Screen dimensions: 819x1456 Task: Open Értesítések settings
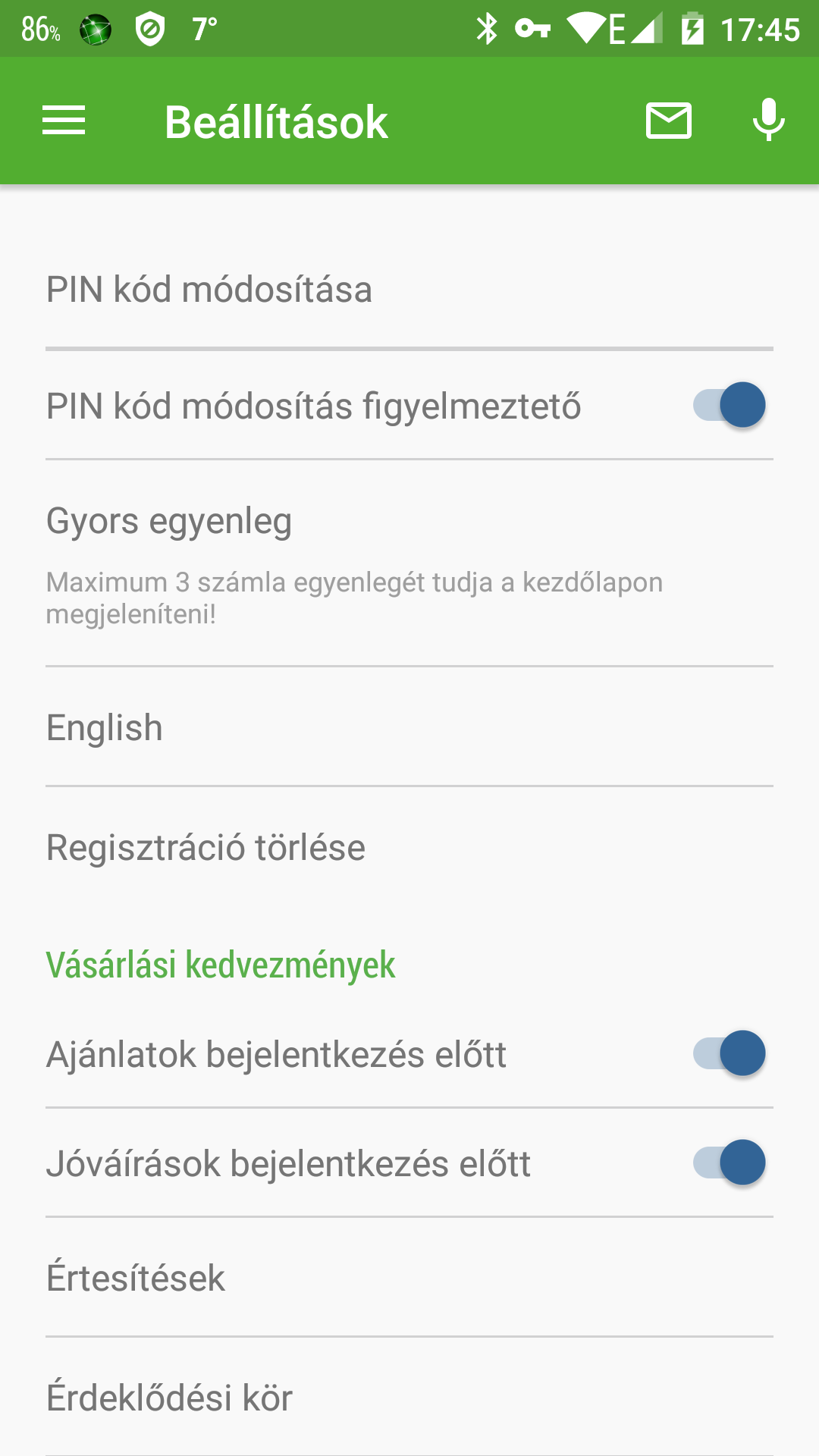[x=409, y=1278]
